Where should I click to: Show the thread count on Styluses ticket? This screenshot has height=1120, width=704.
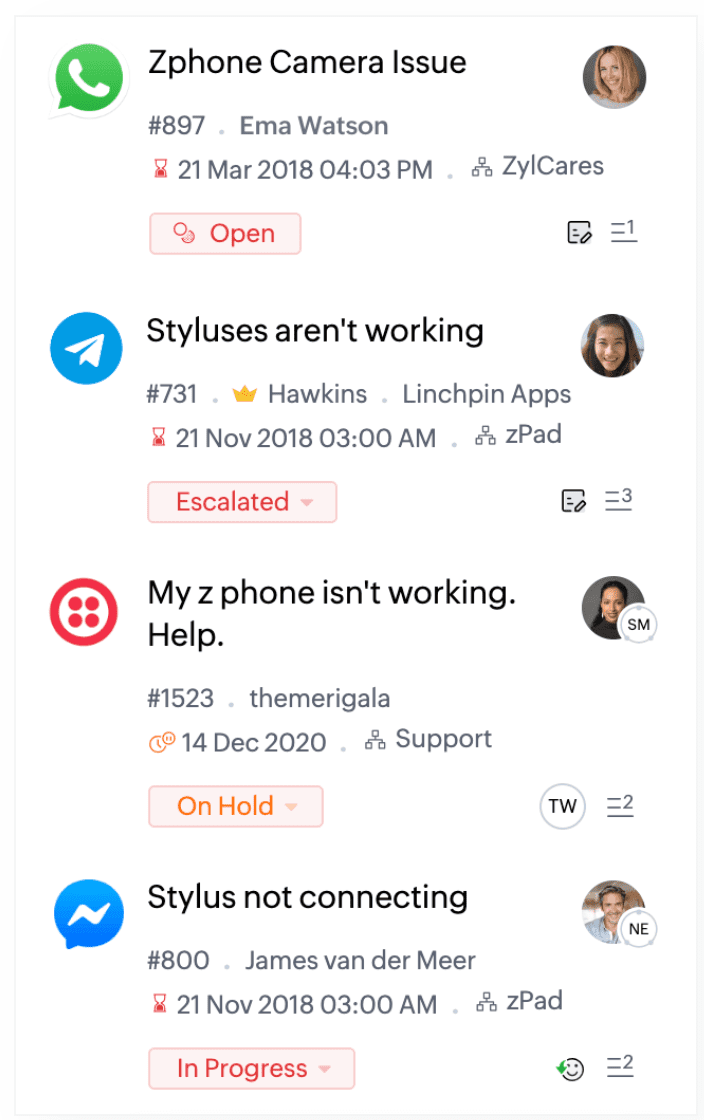click(619, 499)
